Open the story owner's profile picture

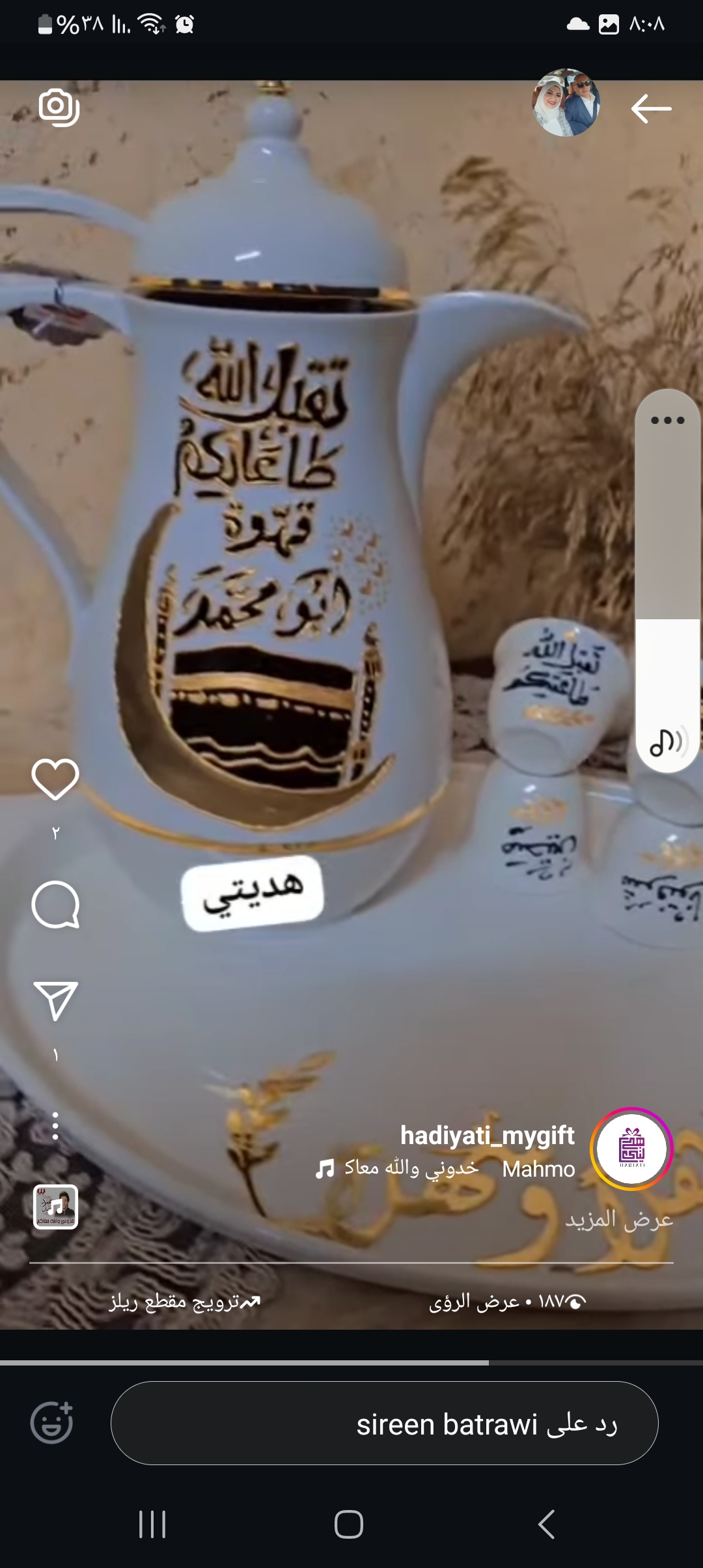[566, 103]
